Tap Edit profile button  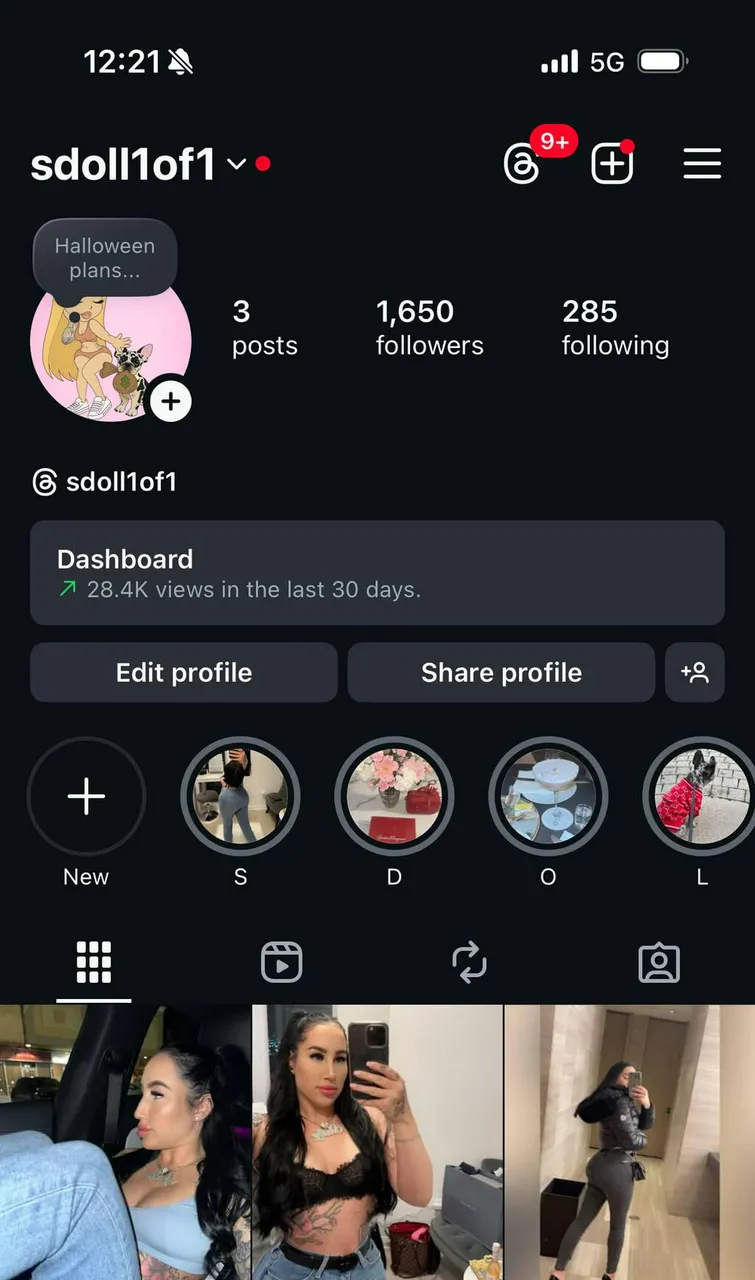pyautogui.click(x=184, y=672)
